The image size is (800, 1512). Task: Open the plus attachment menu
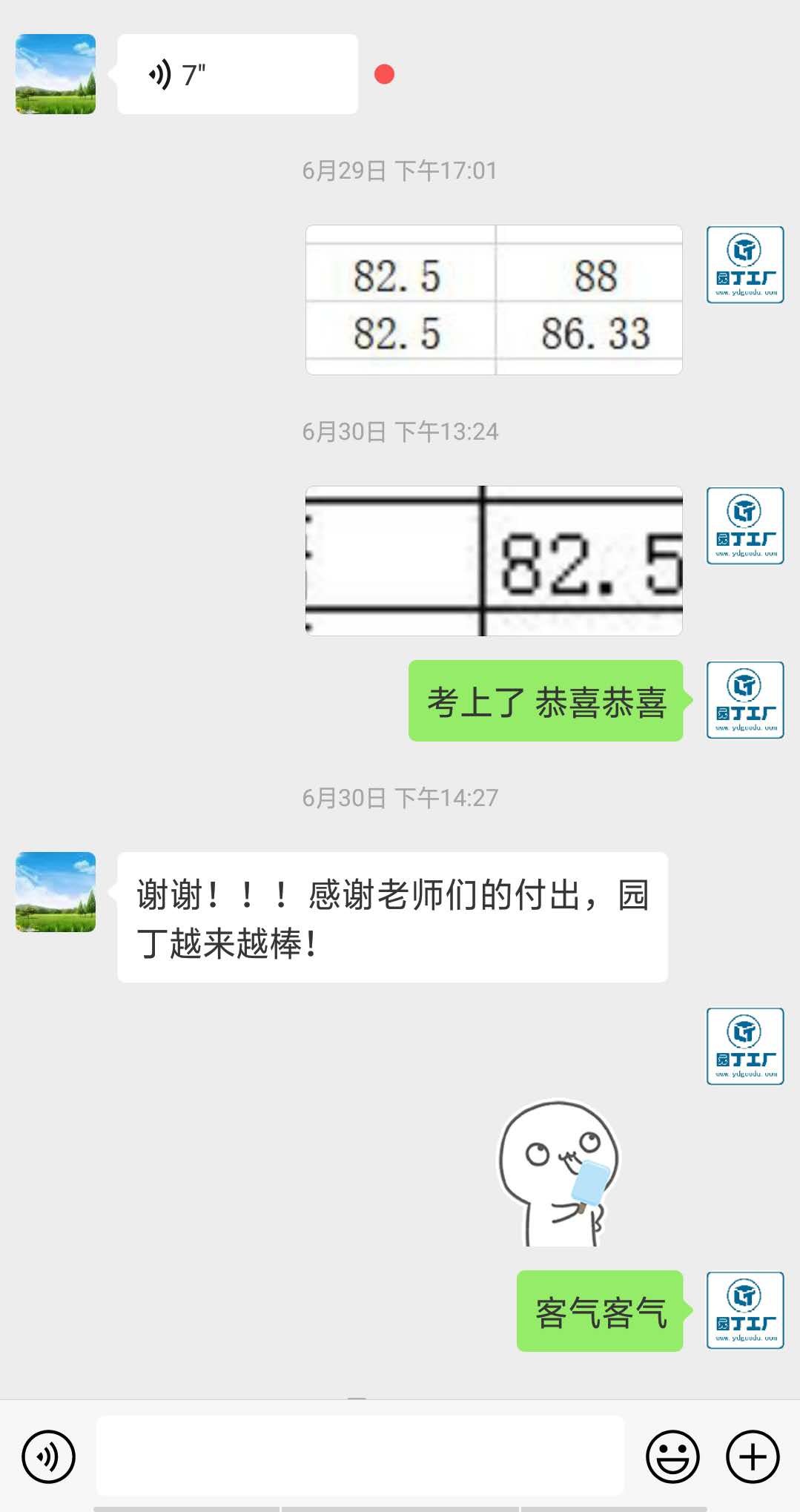tap(753, 1456)
